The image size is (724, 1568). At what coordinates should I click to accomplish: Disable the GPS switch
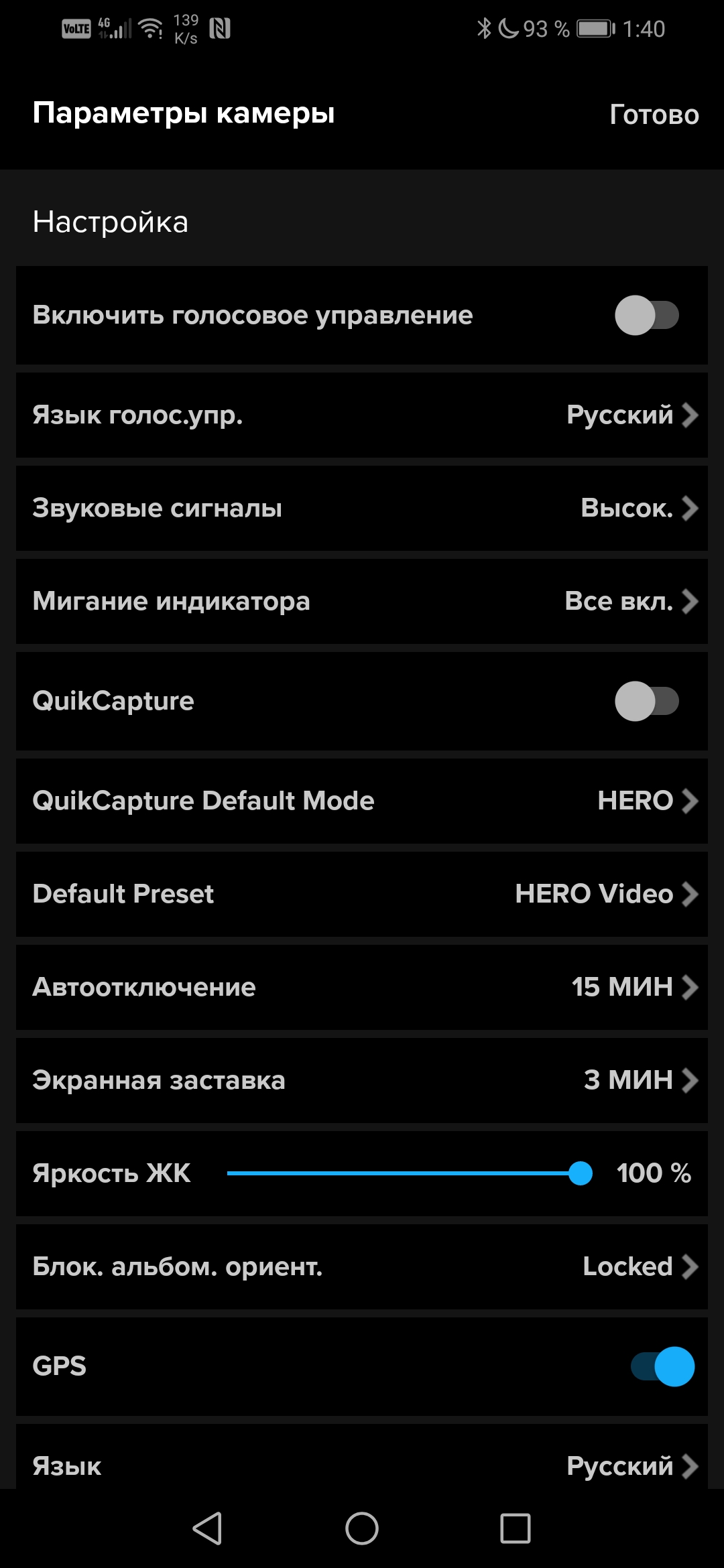pos(662,1366)
